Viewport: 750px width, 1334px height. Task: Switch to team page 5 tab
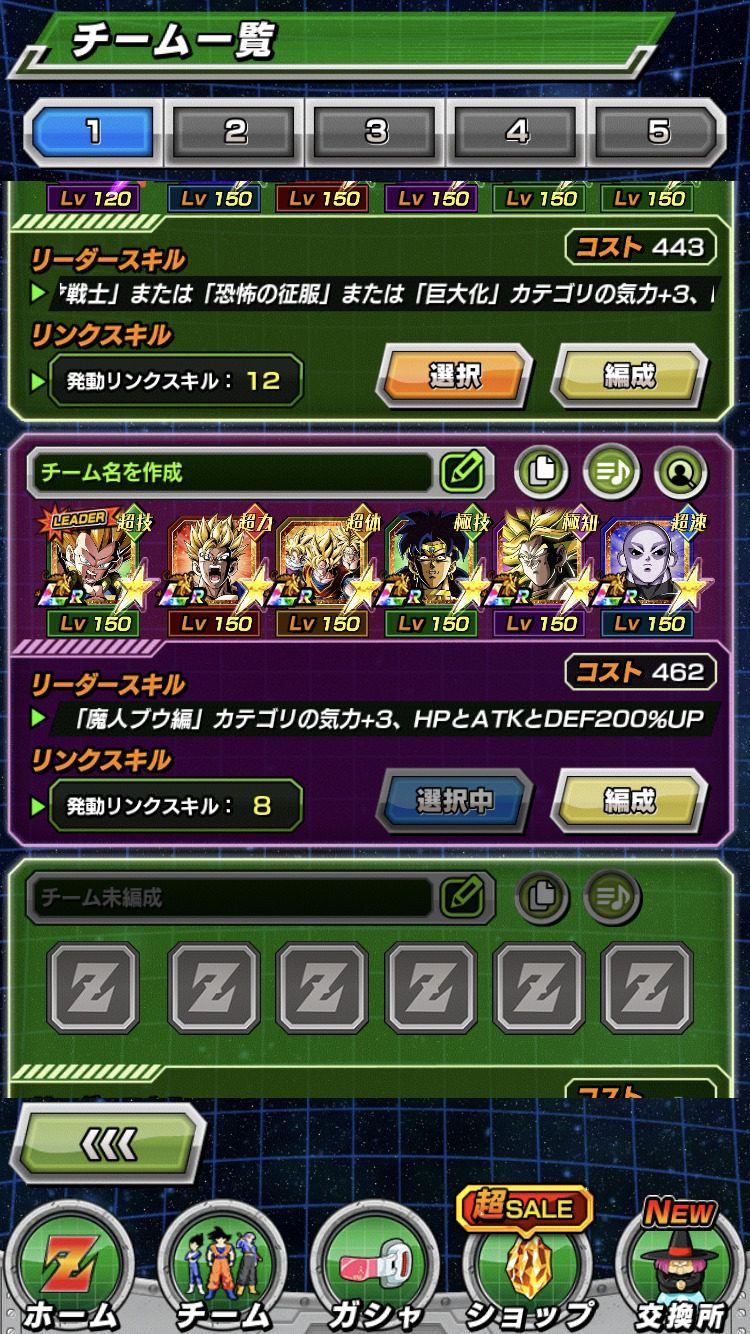pos(658,133)
